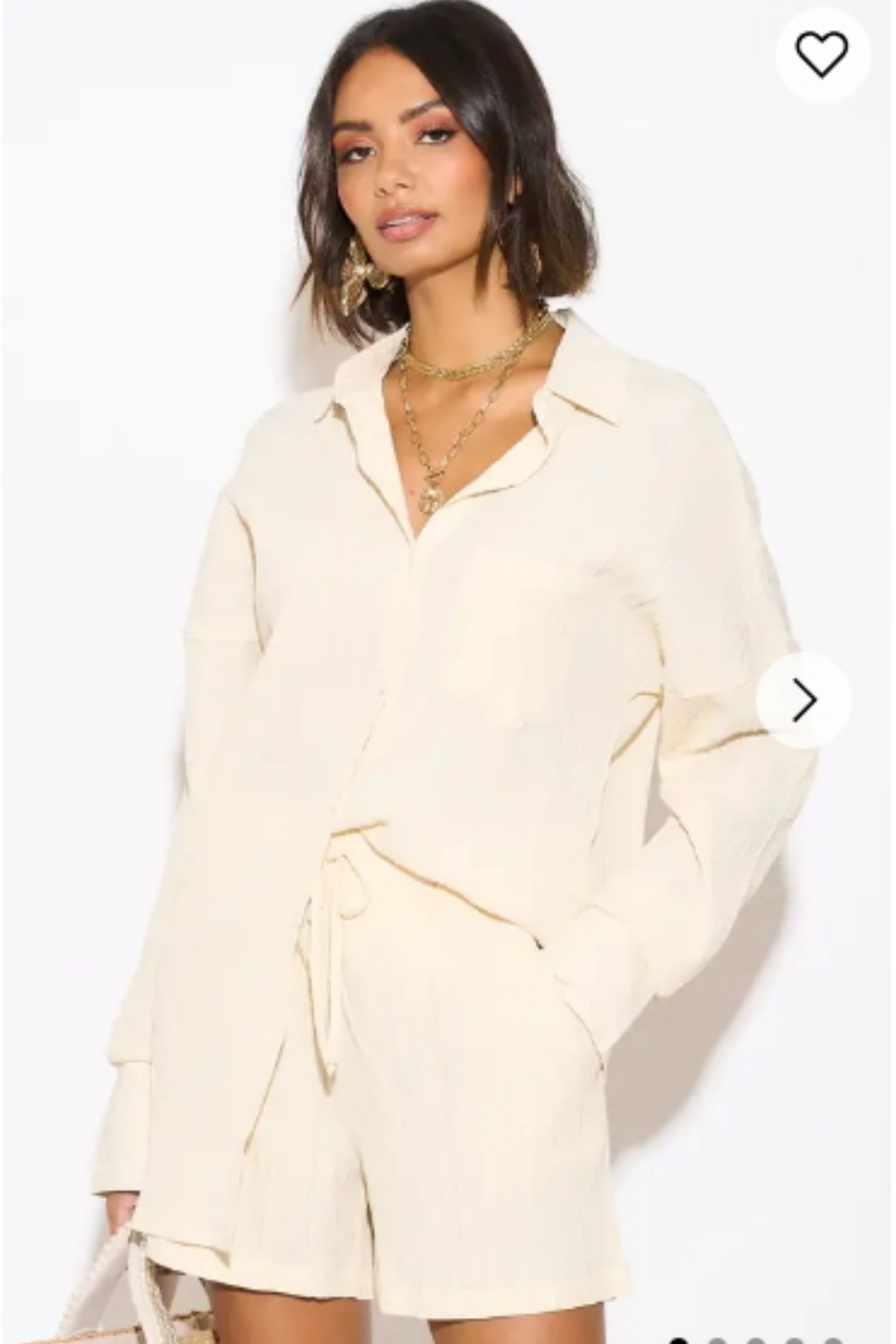Add this outfit to wishlist with heart

tap(822, 55)
